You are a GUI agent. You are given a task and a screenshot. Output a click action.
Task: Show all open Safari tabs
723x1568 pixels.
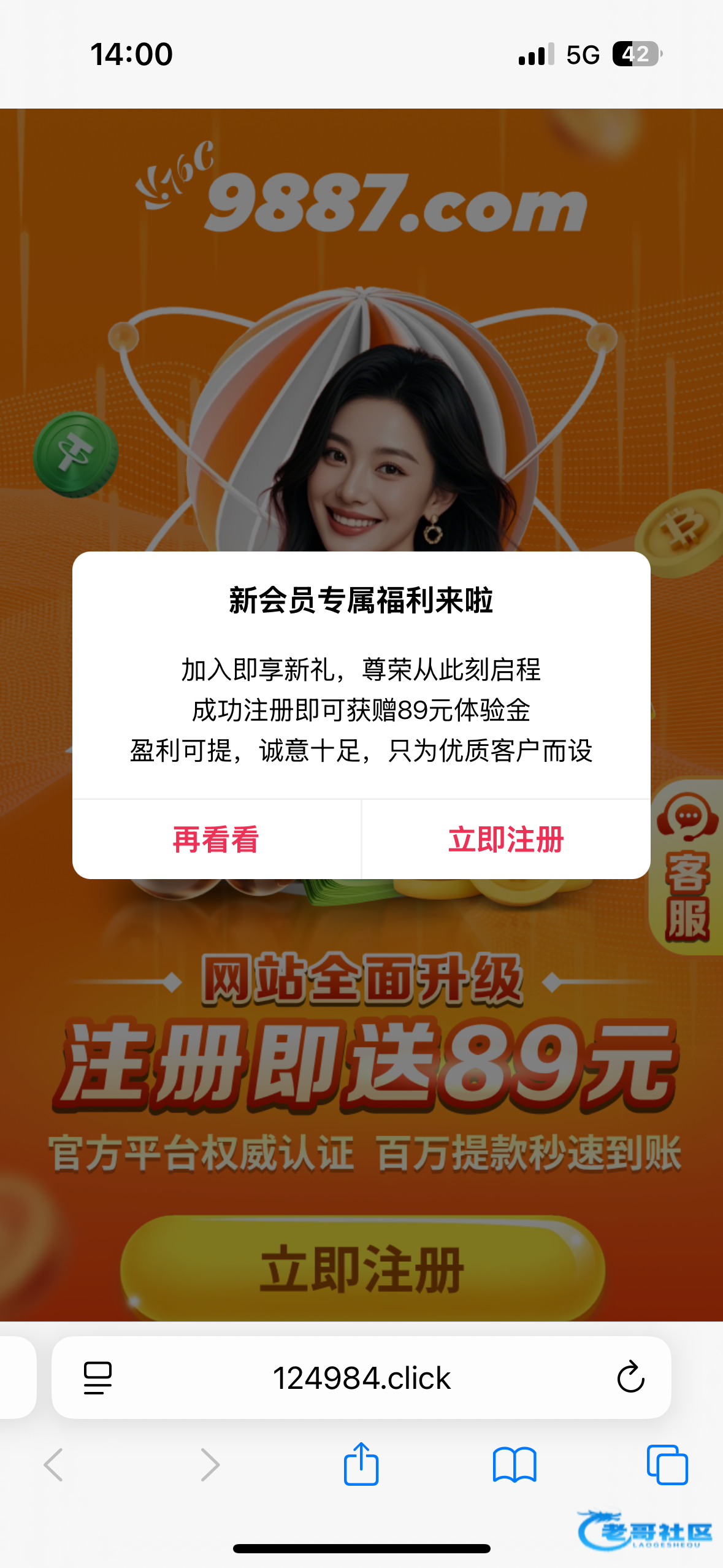(x=667, y=1465)
